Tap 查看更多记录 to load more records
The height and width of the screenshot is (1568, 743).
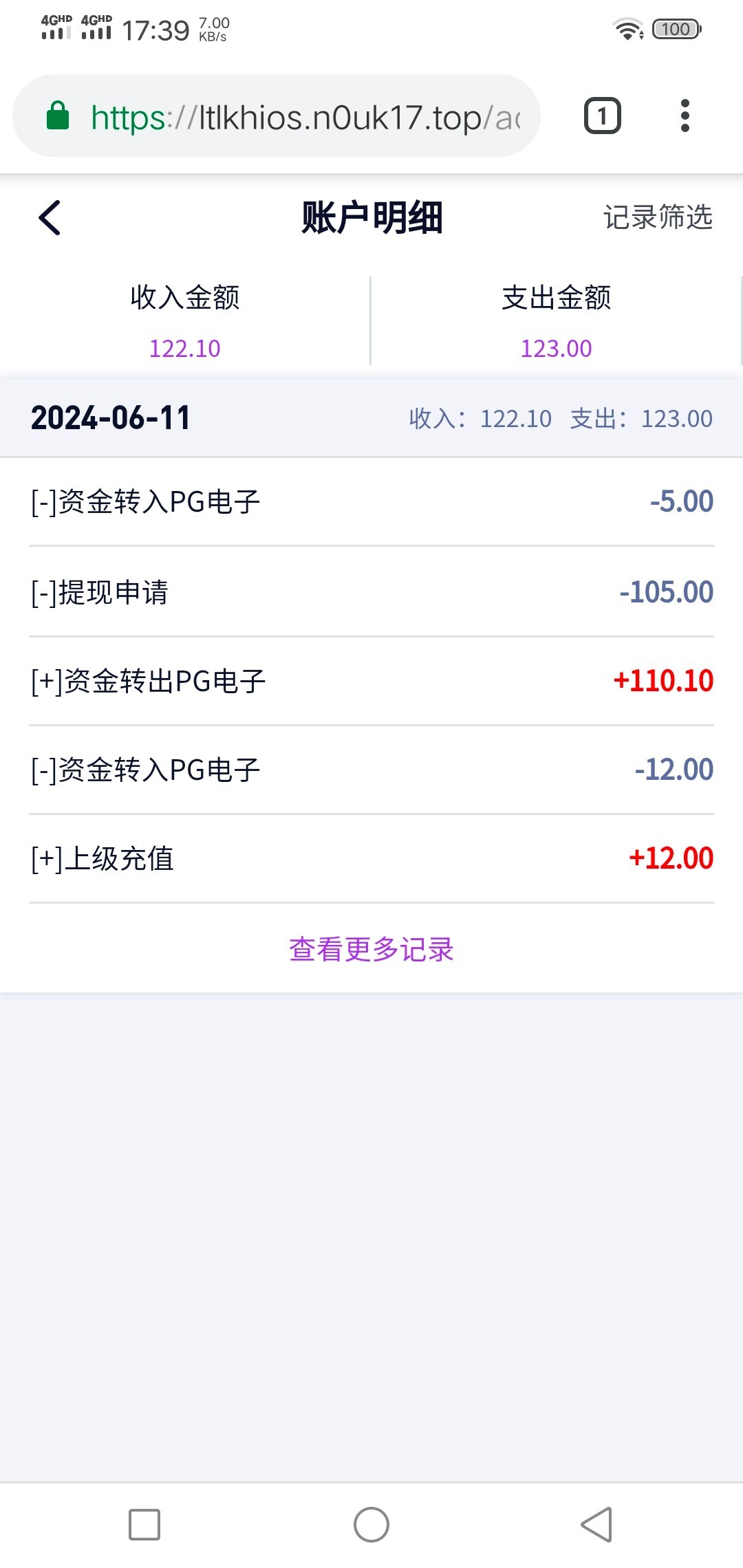coord(371,949)
